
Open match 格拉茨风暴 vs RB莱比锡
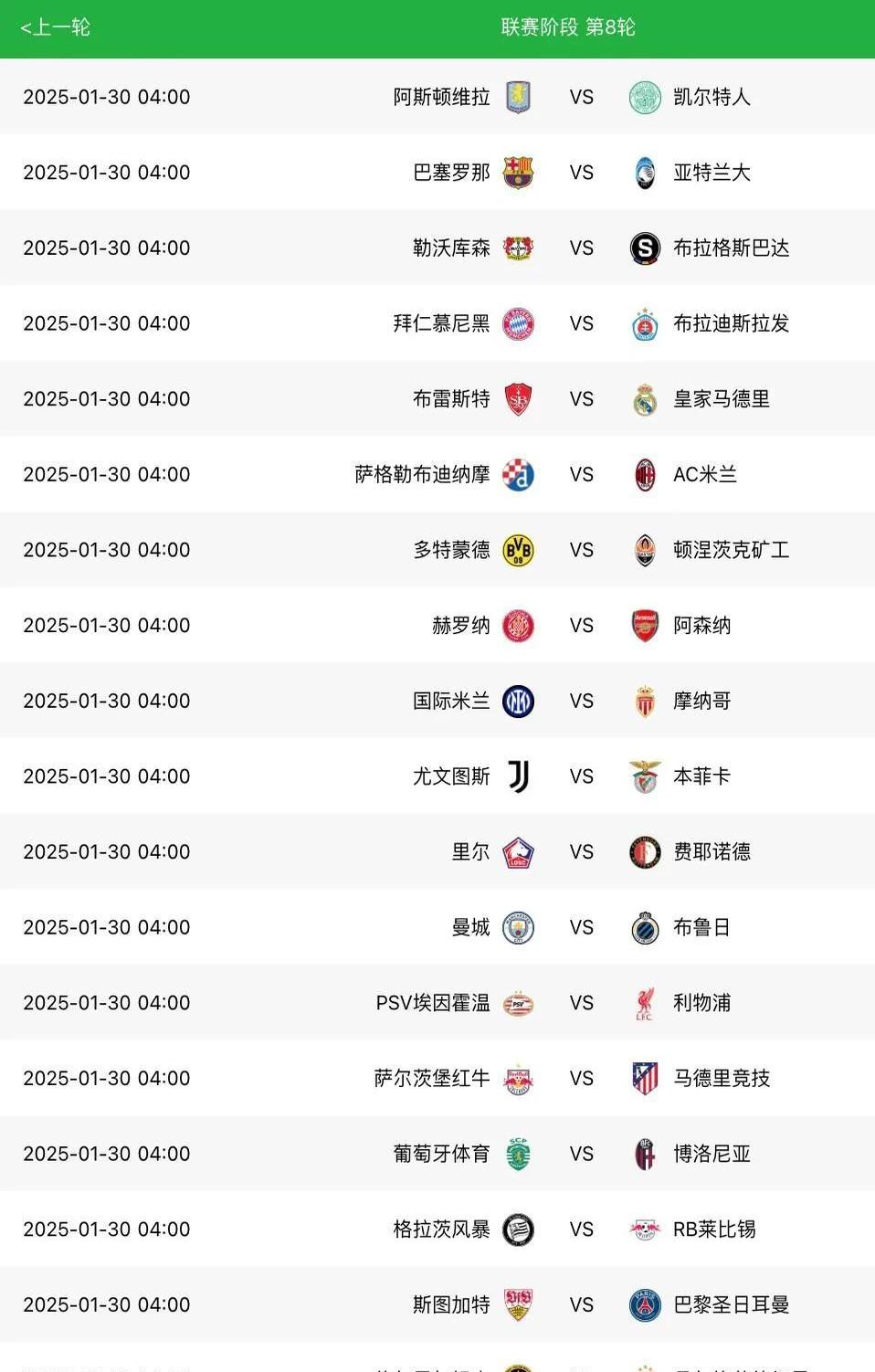[x=581, y=1230]
